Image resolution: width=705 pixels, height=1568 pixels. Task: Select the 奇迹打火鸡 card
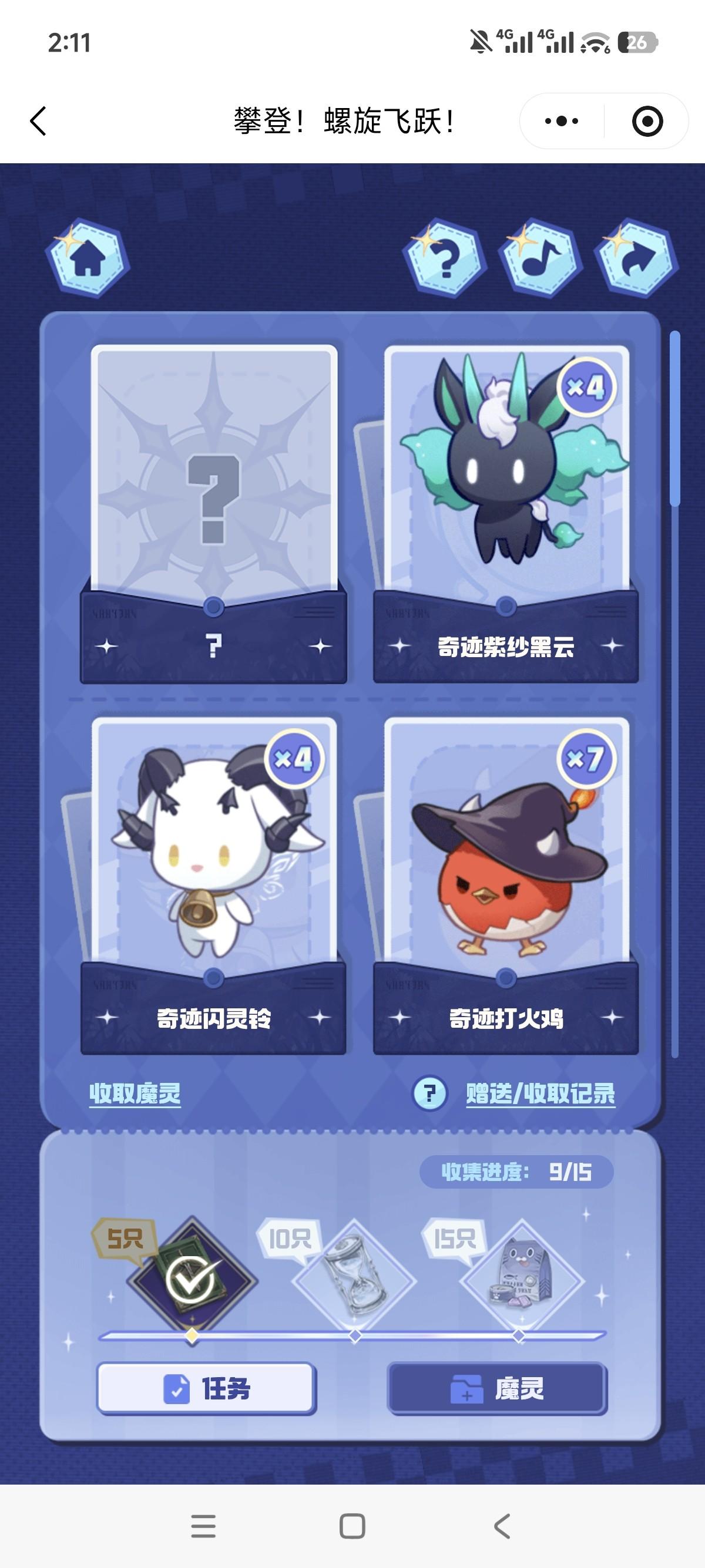point(506,883)
